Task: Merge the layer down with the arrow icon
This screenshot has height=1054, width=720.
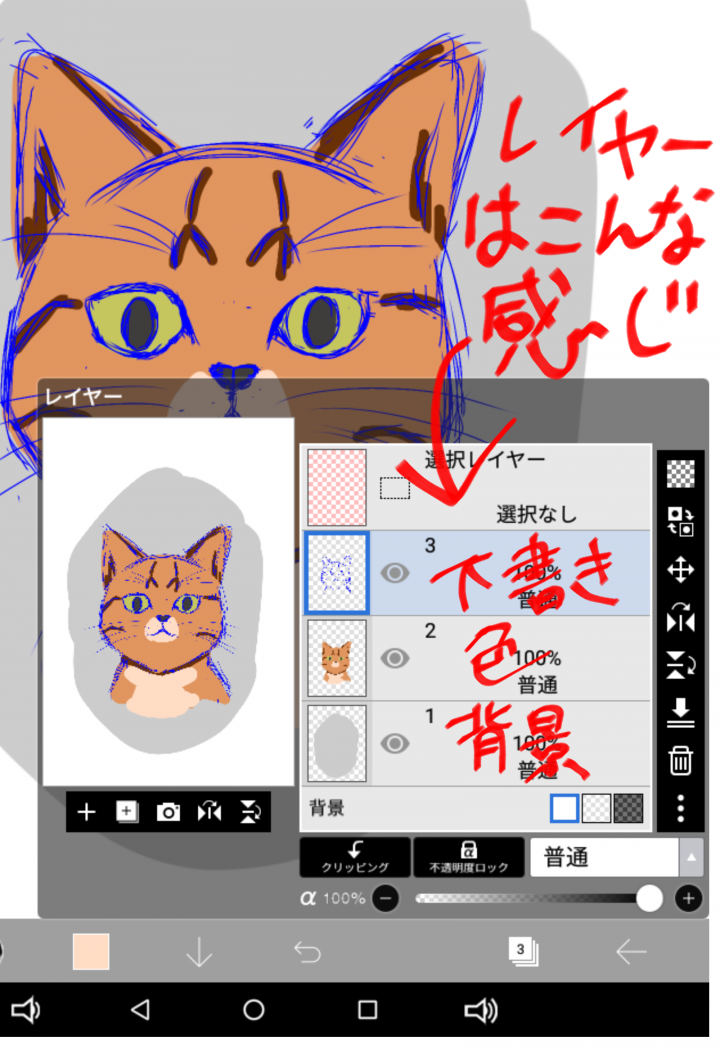Action: point(680,713)
